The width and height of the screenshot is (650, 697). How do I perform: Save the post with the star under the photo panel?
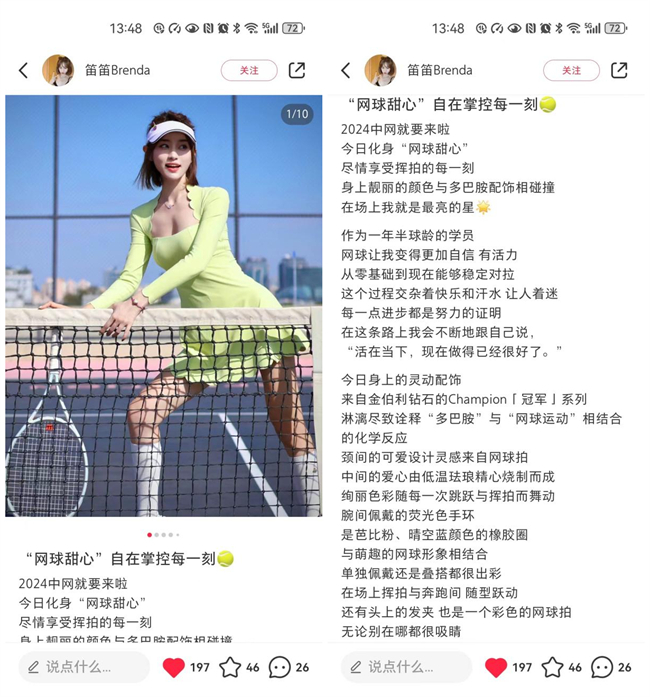point(230,667)
